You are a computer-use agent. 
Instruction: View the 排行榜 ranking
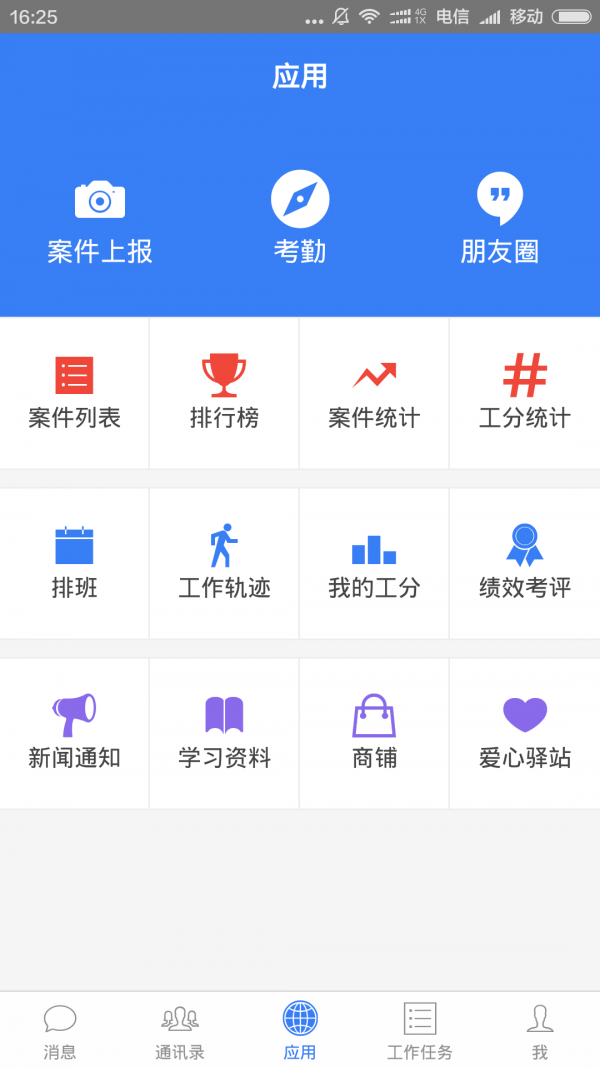[x=224, y=393]
